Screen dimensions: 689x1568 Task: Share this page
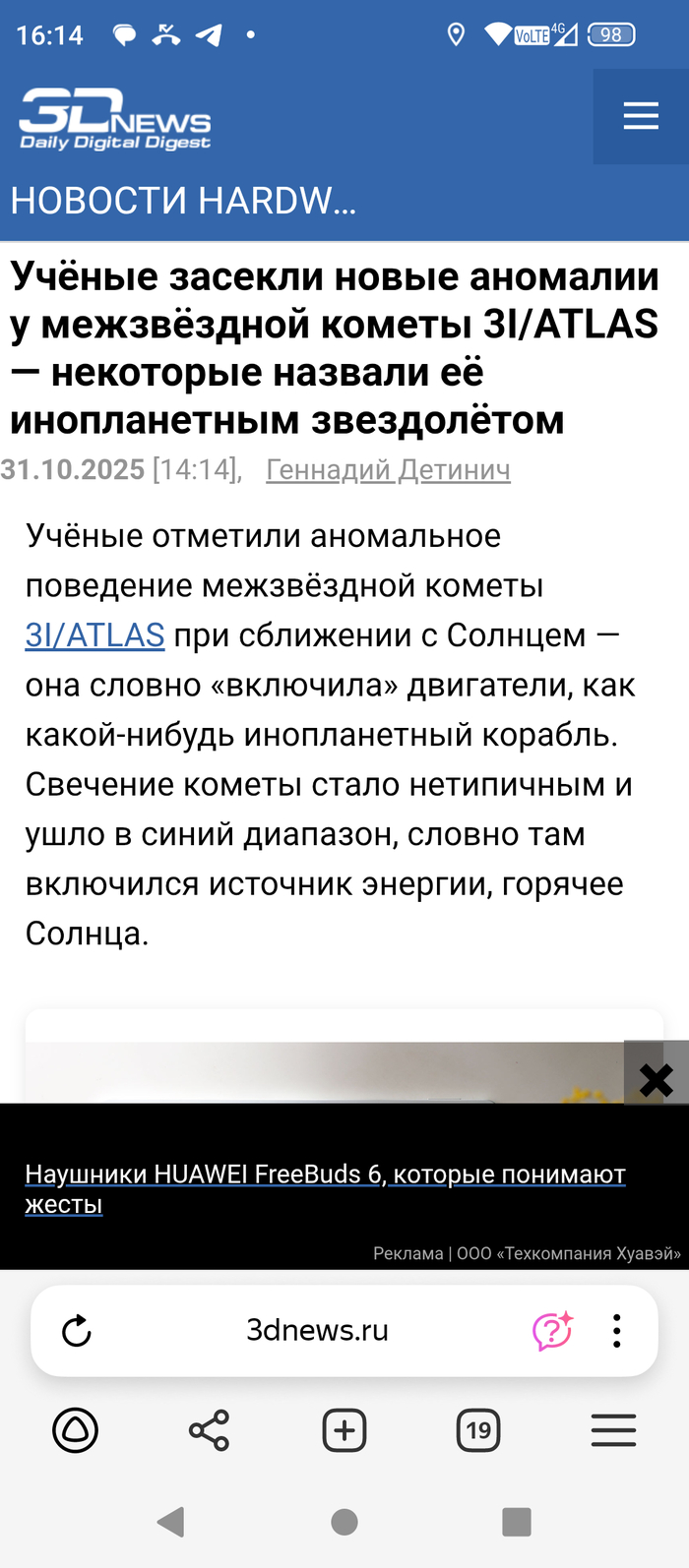[209, 1430]
